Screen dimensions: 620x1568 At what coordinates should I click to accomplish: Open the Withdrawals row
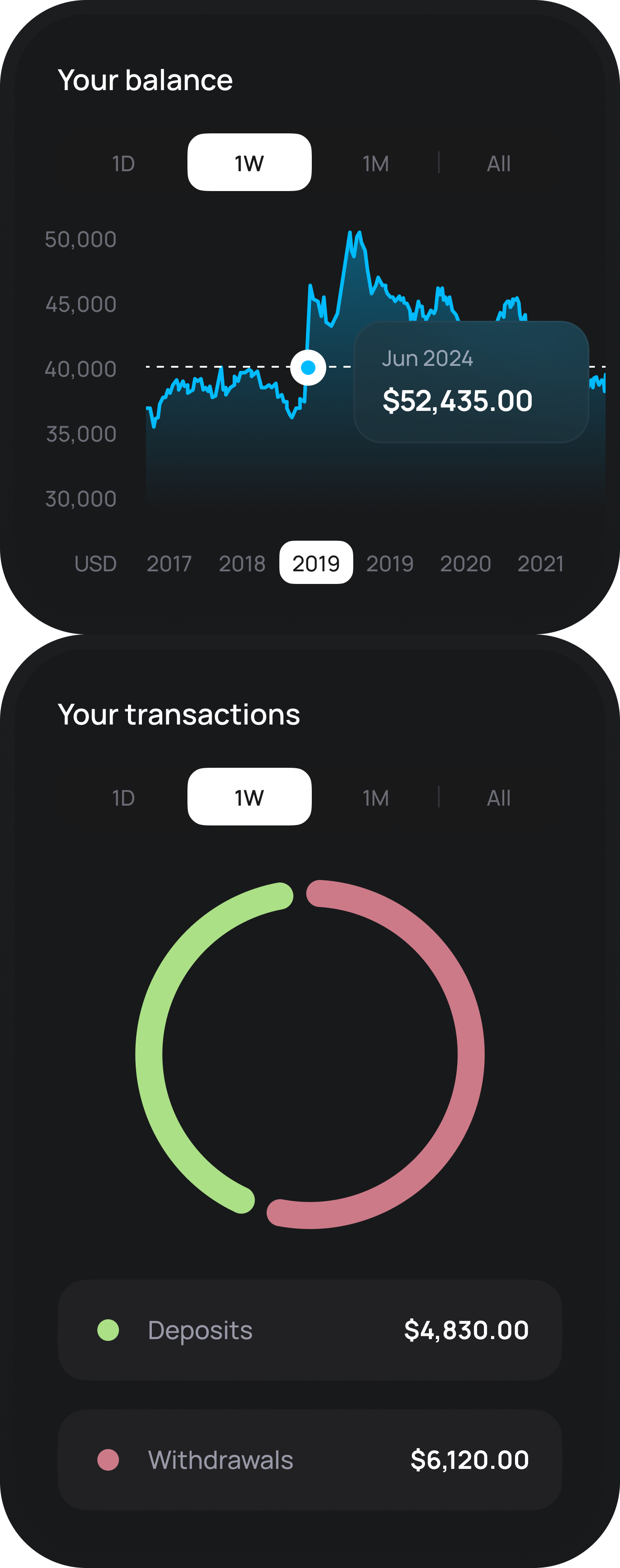(x=310, y=1460)
